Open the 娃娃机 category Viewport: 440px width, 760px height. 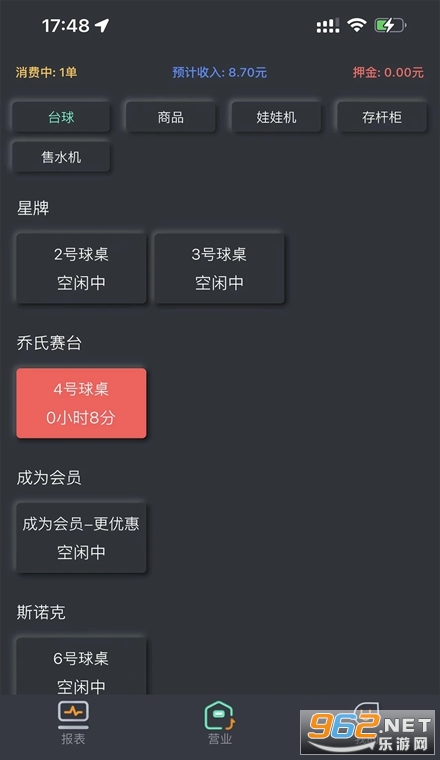point(276,117)
